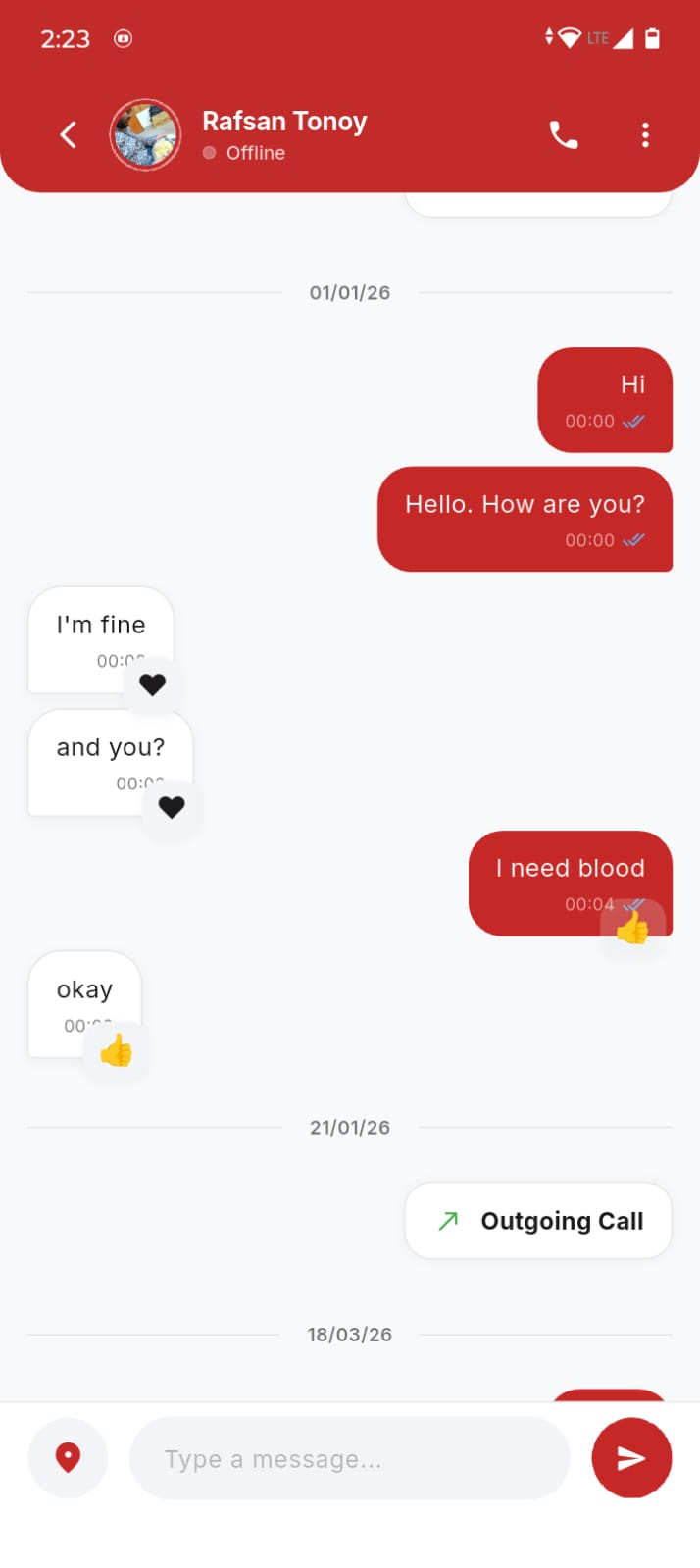Send the message with the arrow button
Screen dimensions: 700x1568
[631, 1458]
